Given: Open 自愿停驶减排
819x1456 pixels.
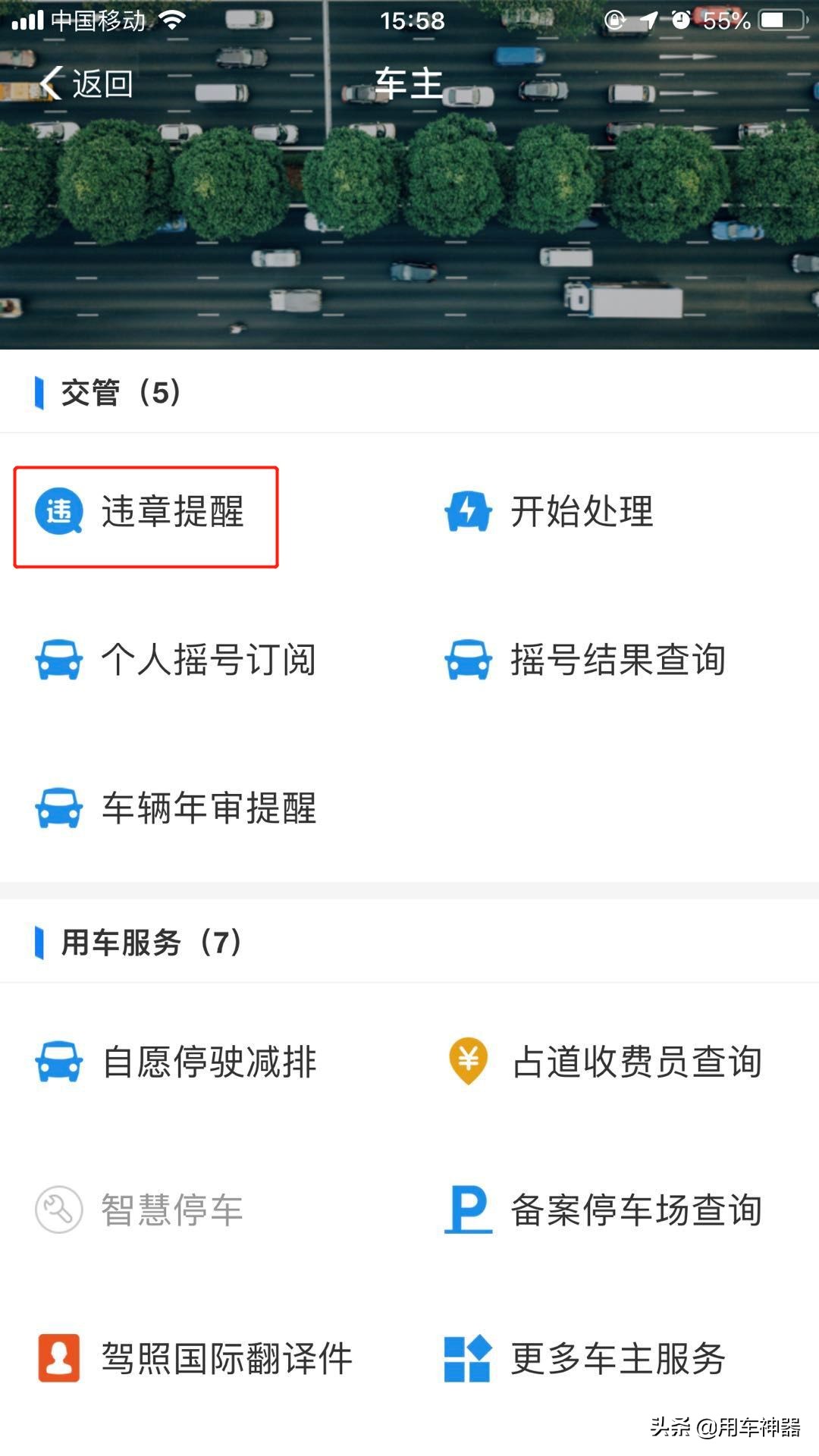Looking at the screenshot, I should [x=176, y=1061].
